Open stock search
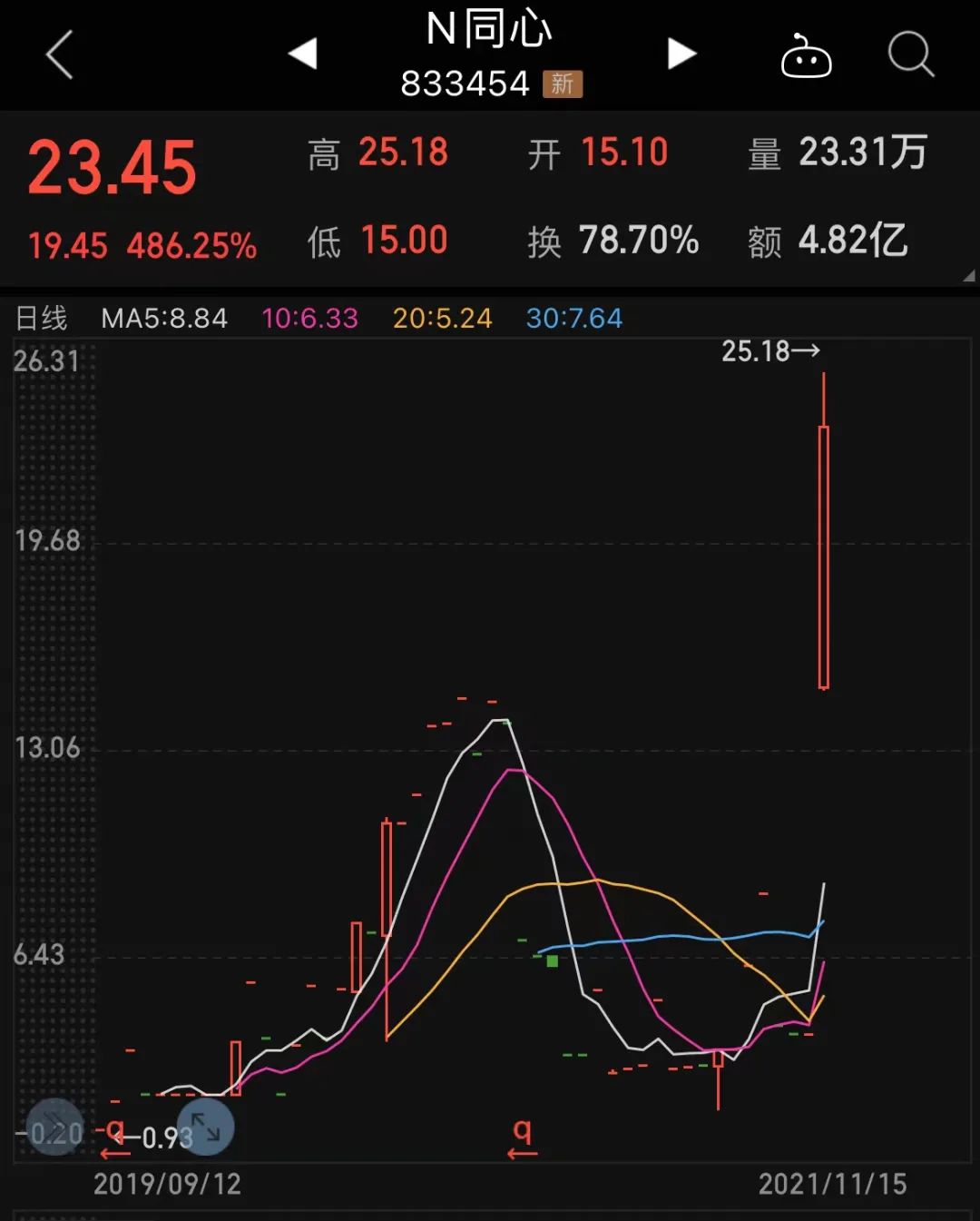980x1221 pixels. click(x=910, y=54)
